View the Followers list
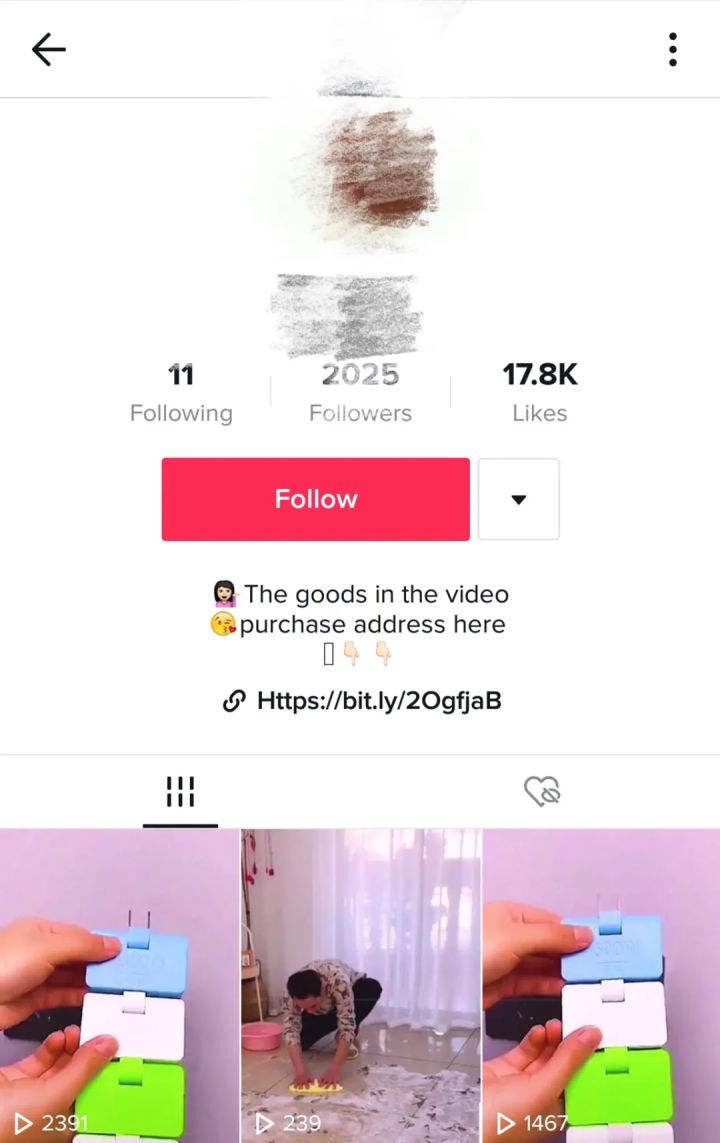This screenshot has width=720, height=1143. coord(360,393)
